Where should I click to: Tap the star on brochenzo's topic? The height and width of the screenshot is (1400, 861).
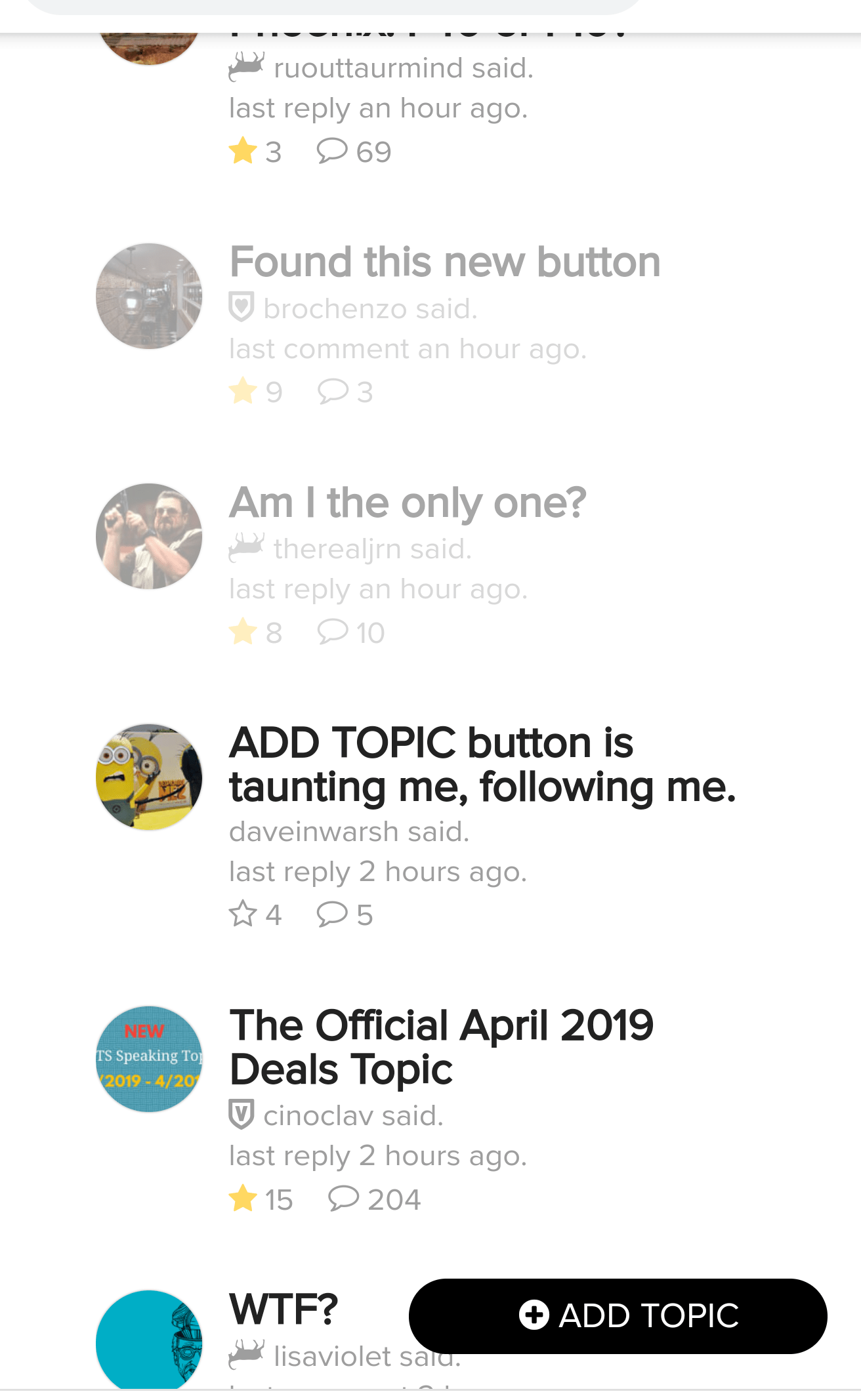point(243,392)
